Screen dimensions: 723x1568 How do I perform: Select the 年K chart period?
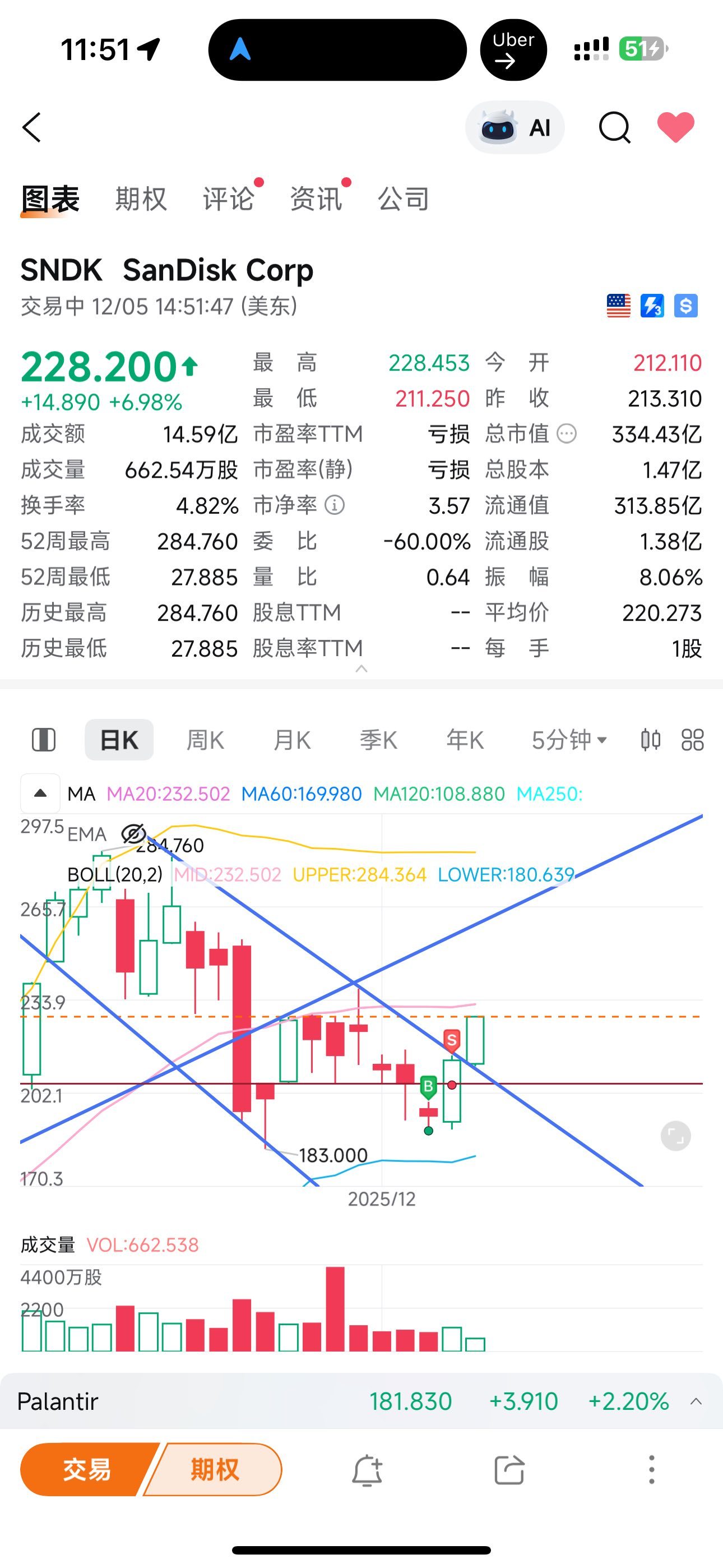point(465,740)
